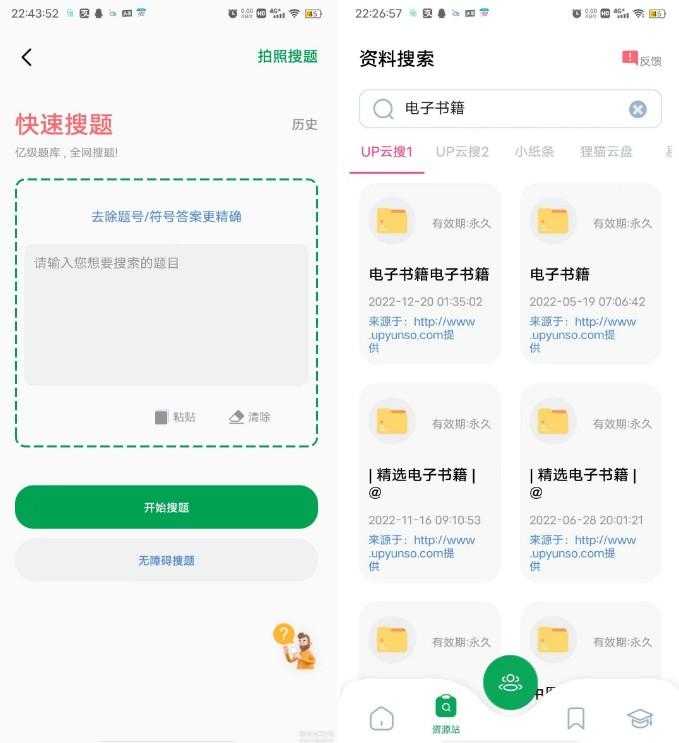The height and width of the screenshot is (743, 679).
Task: Open the 精选电子书籍 folder dated 2022-11-16
Action: click(430, 483)
